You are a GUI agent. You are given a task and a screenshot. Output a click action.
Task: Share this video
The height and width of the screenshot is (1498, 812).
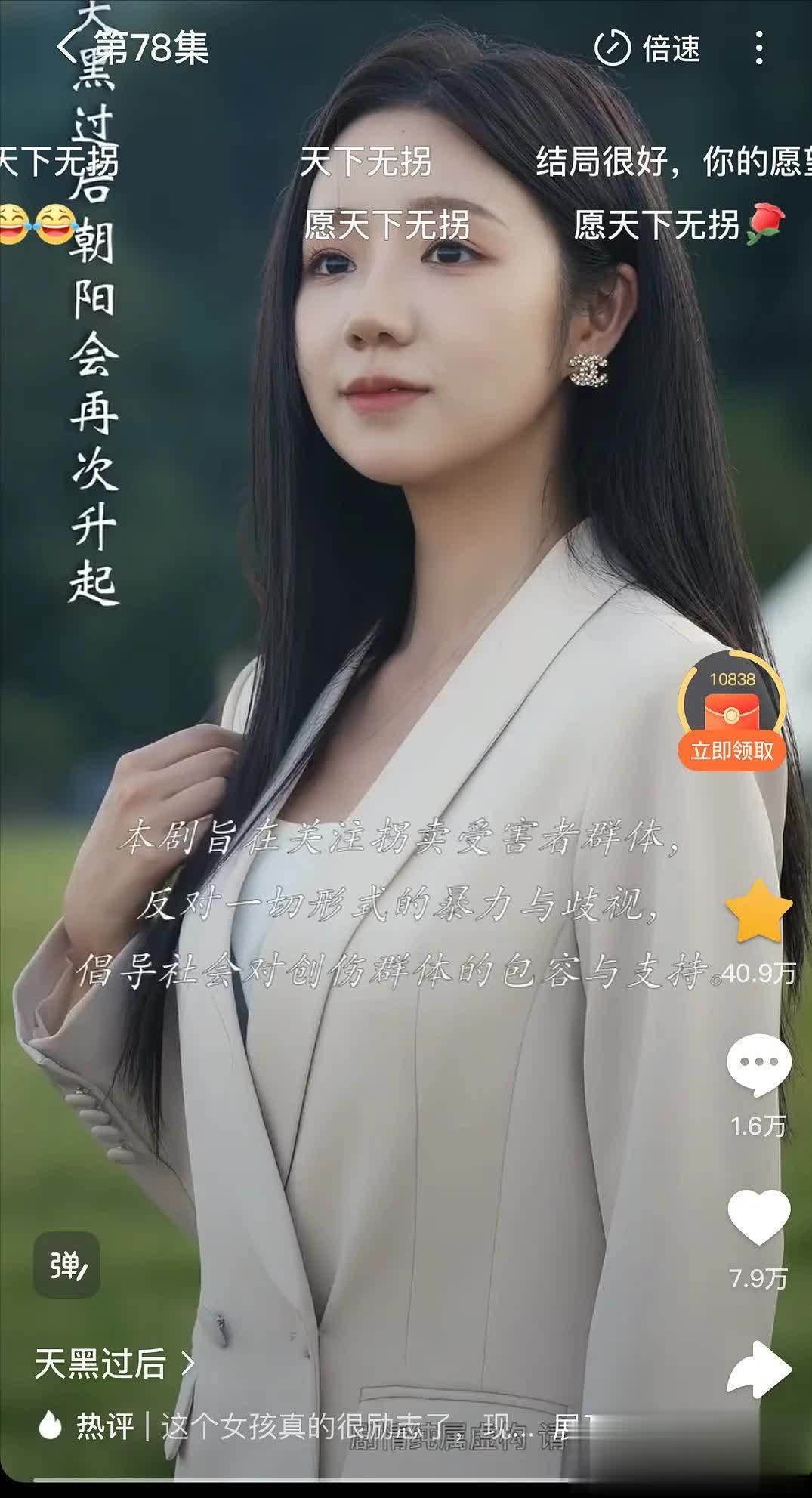click(x=758, y=1369)
